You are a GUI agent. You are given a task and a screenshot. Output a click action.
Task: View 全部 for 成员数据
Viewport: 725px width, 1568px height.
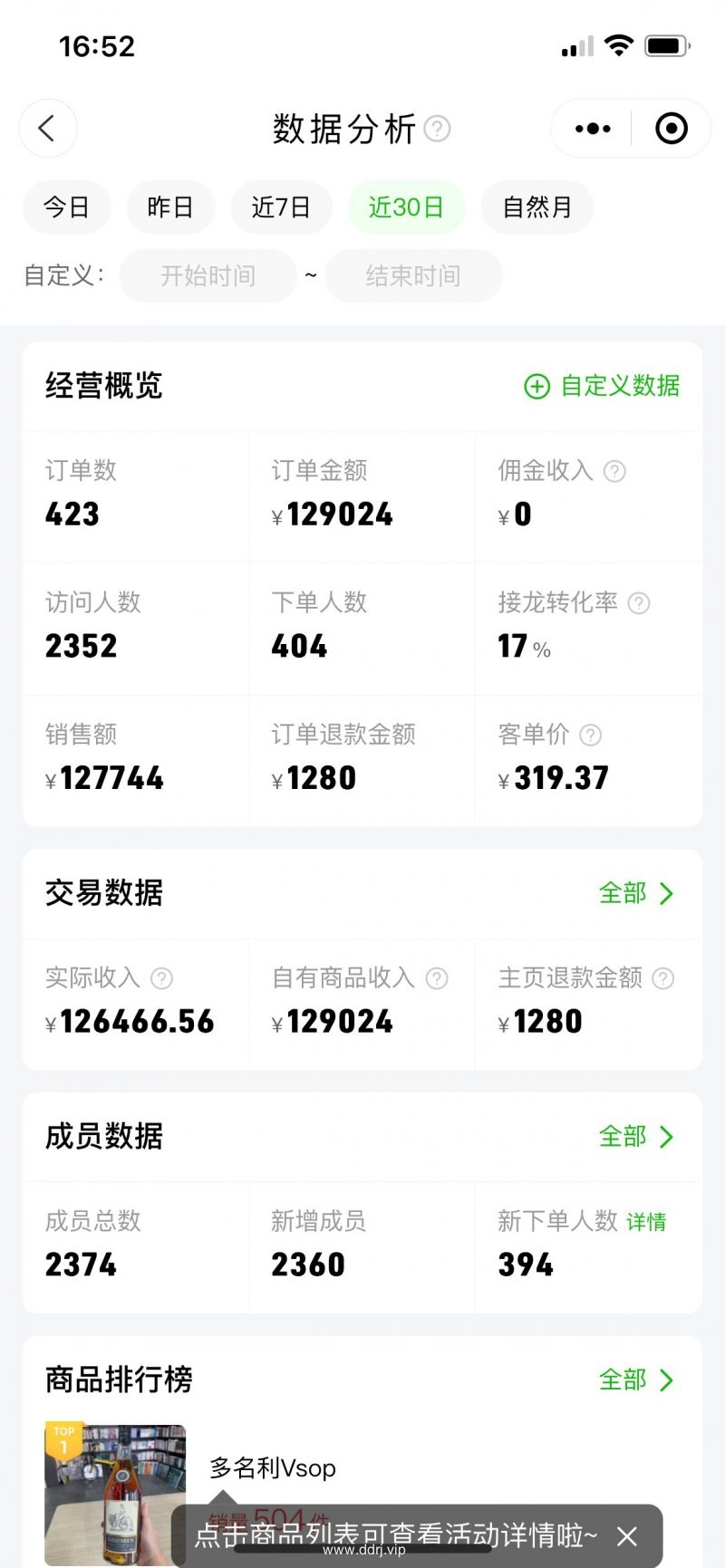pos(637,1137)
